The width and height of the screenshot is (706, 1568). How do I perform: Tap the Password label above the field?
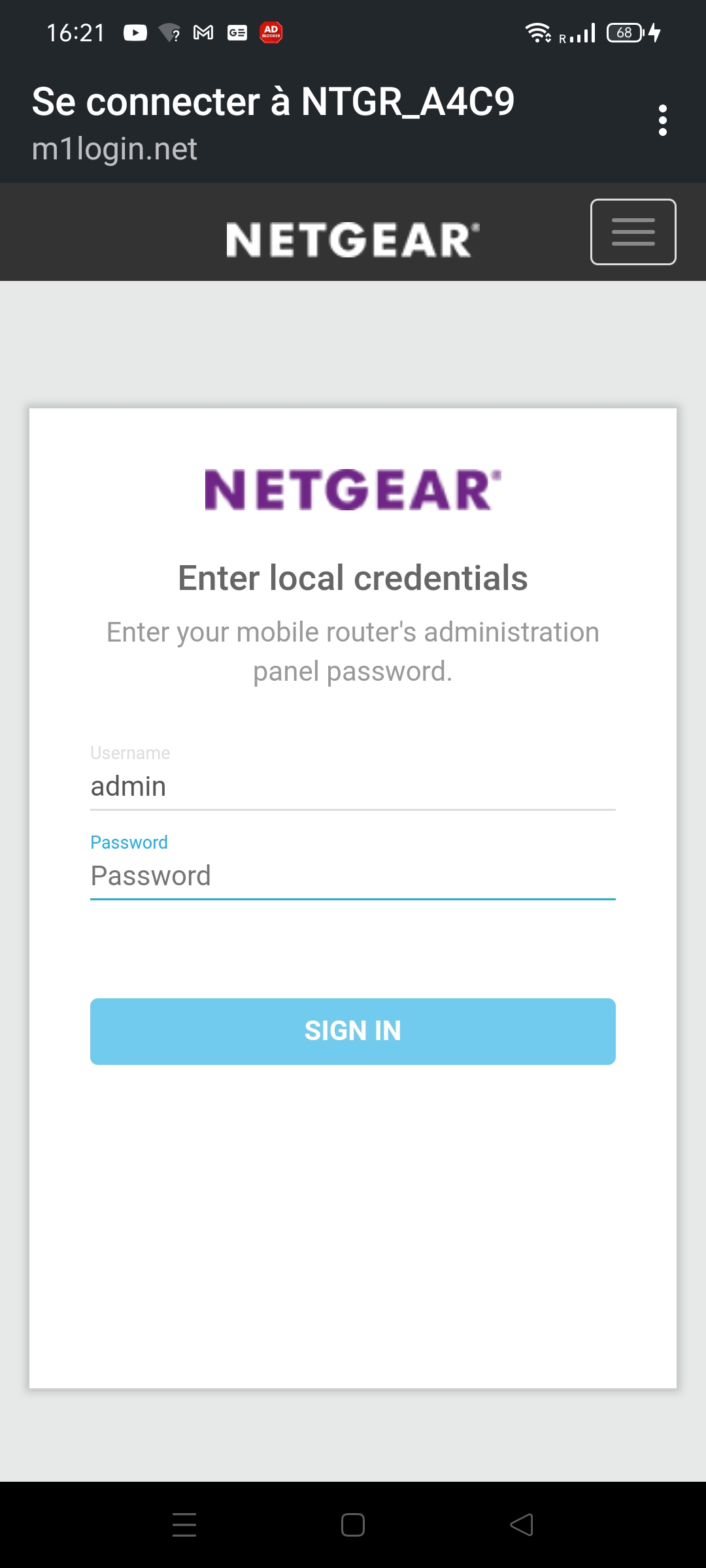click(129, 842)
